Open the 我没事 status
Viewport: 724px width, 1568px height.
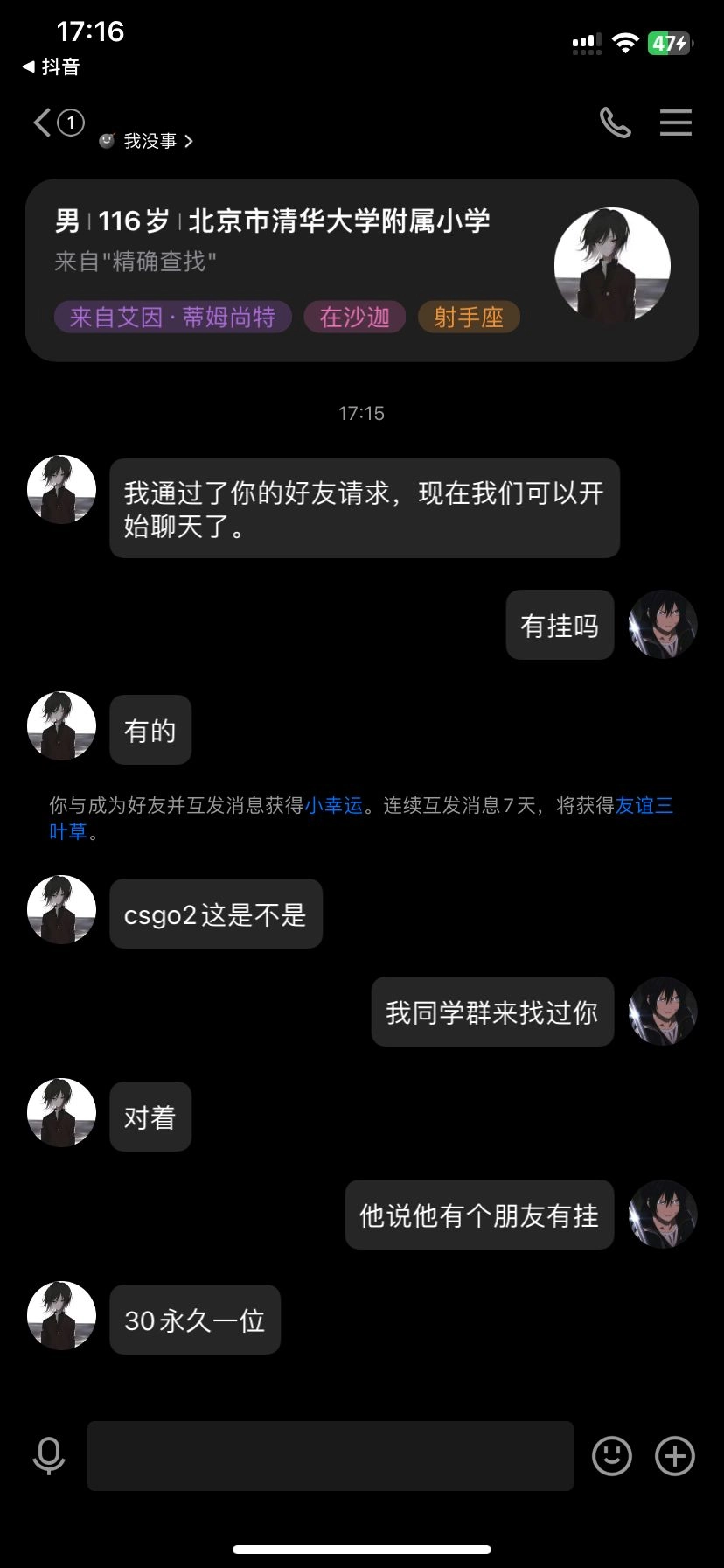(x=149, y=141)
